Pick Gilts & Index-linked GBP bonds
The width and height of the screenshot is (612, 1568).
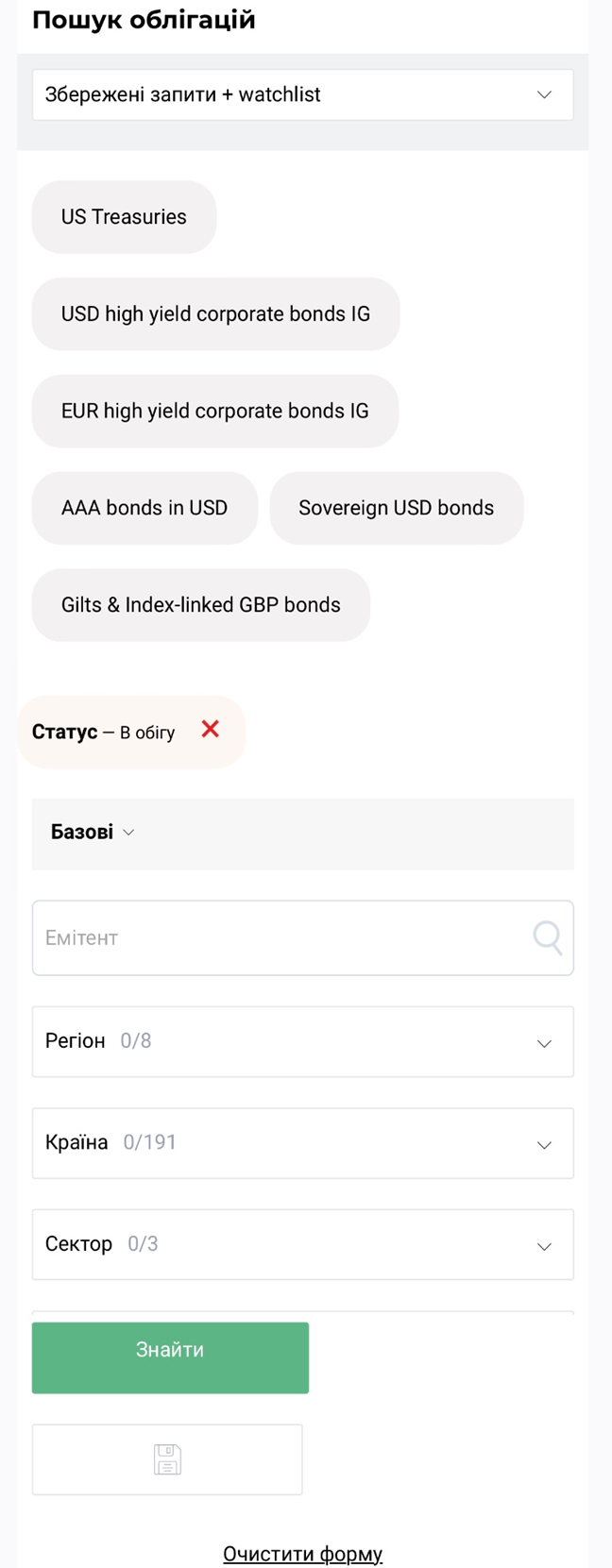(x=200, y=605)
